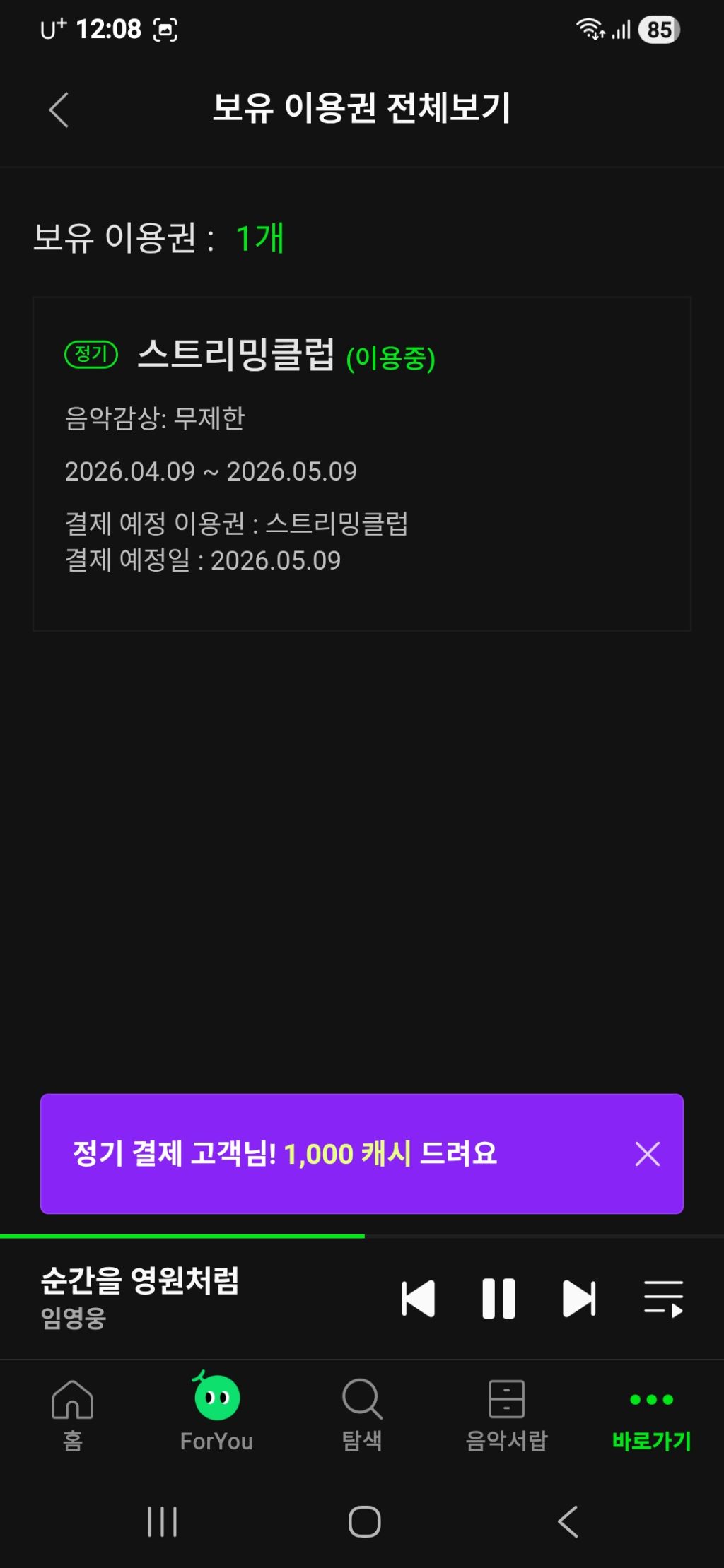Pause the song 순간을 영원처럼
The image size is (724, 1568).
tap(498, 1298)
